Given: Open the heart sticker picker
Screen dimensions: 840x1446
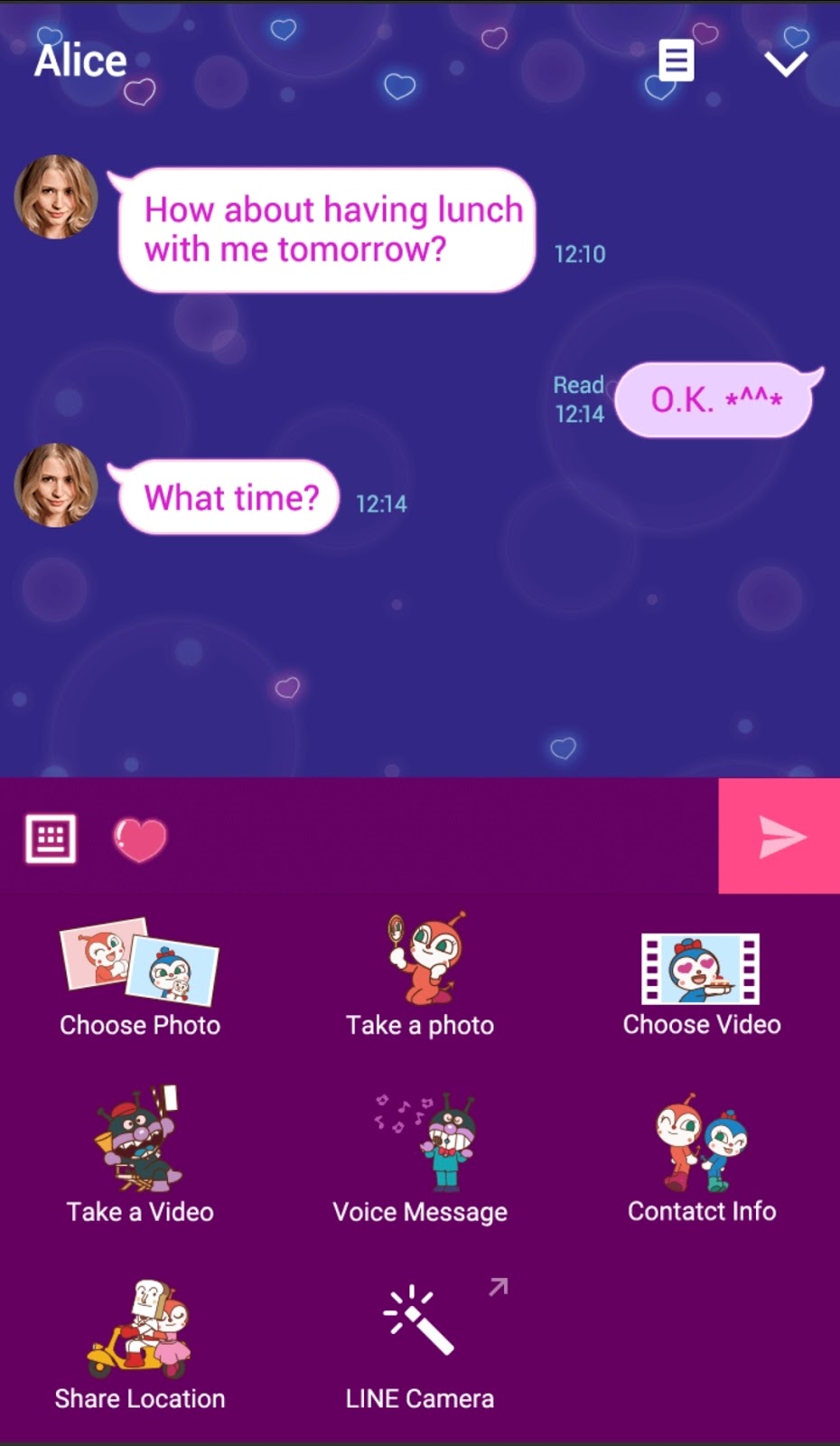Looking at the screenshot, I should (140, 840).
